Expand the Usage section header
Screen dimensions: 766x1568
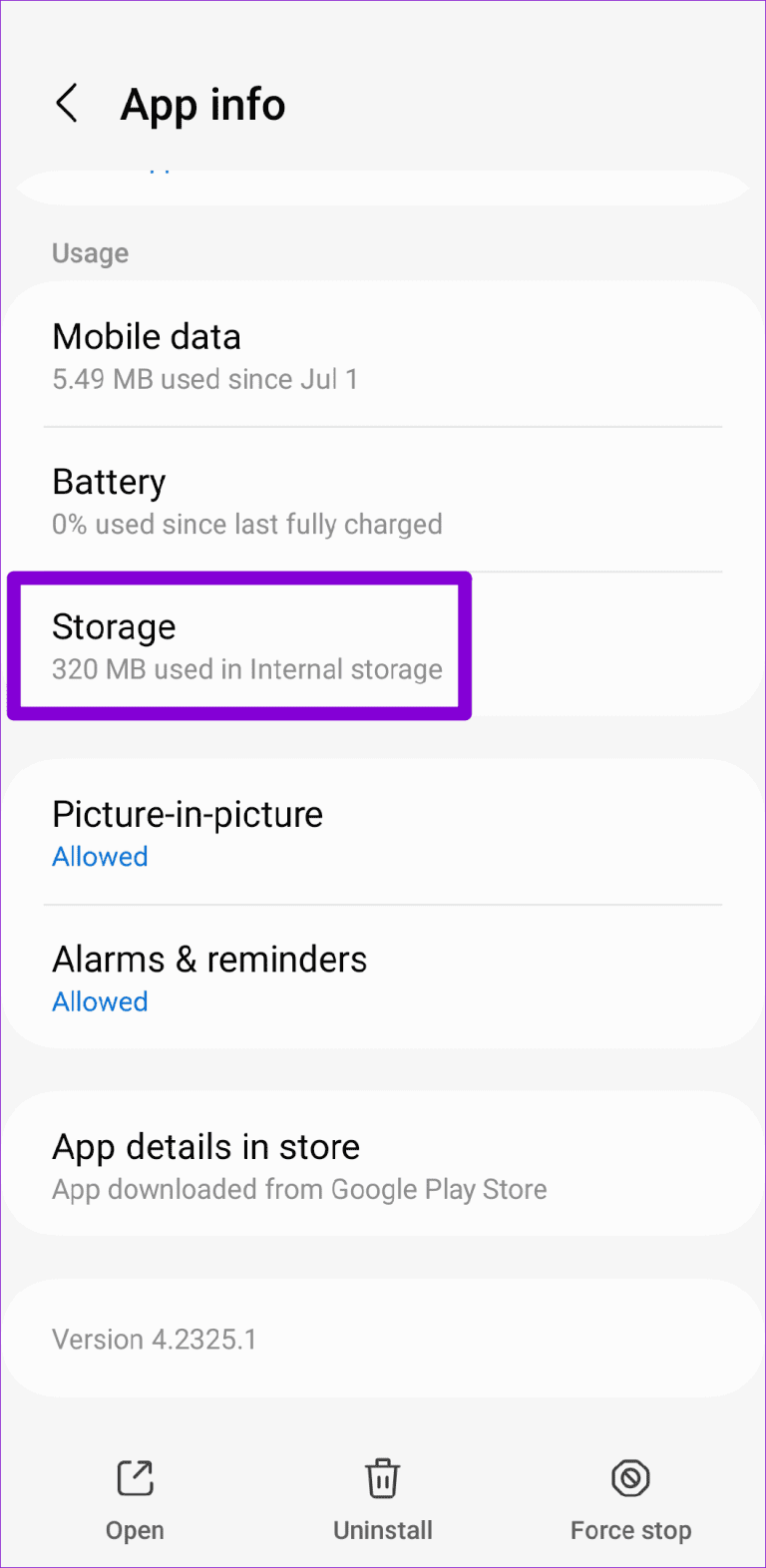coord(90,253)
